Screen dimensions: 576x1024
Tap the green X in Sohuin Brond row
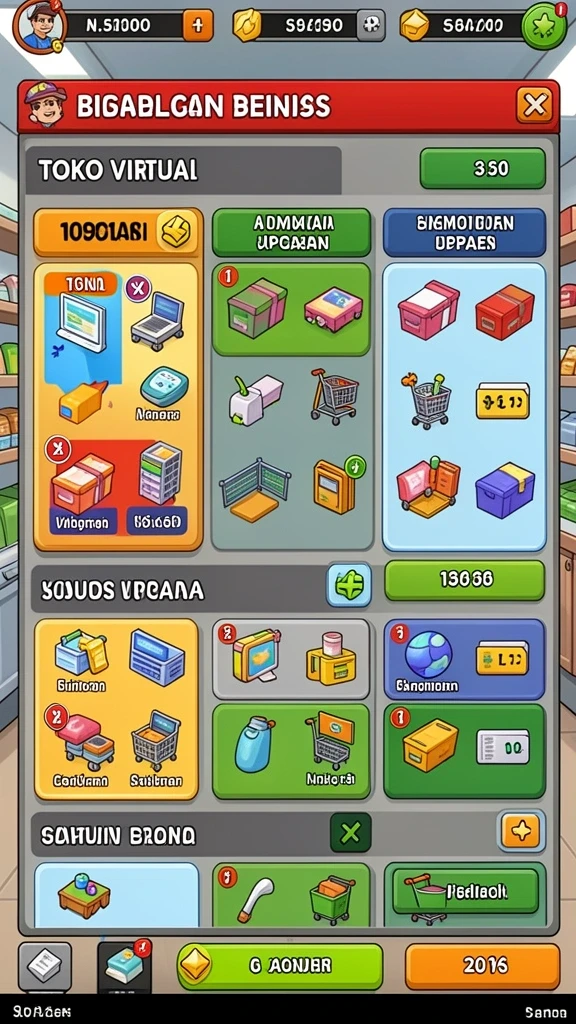[x=351, y=833]
